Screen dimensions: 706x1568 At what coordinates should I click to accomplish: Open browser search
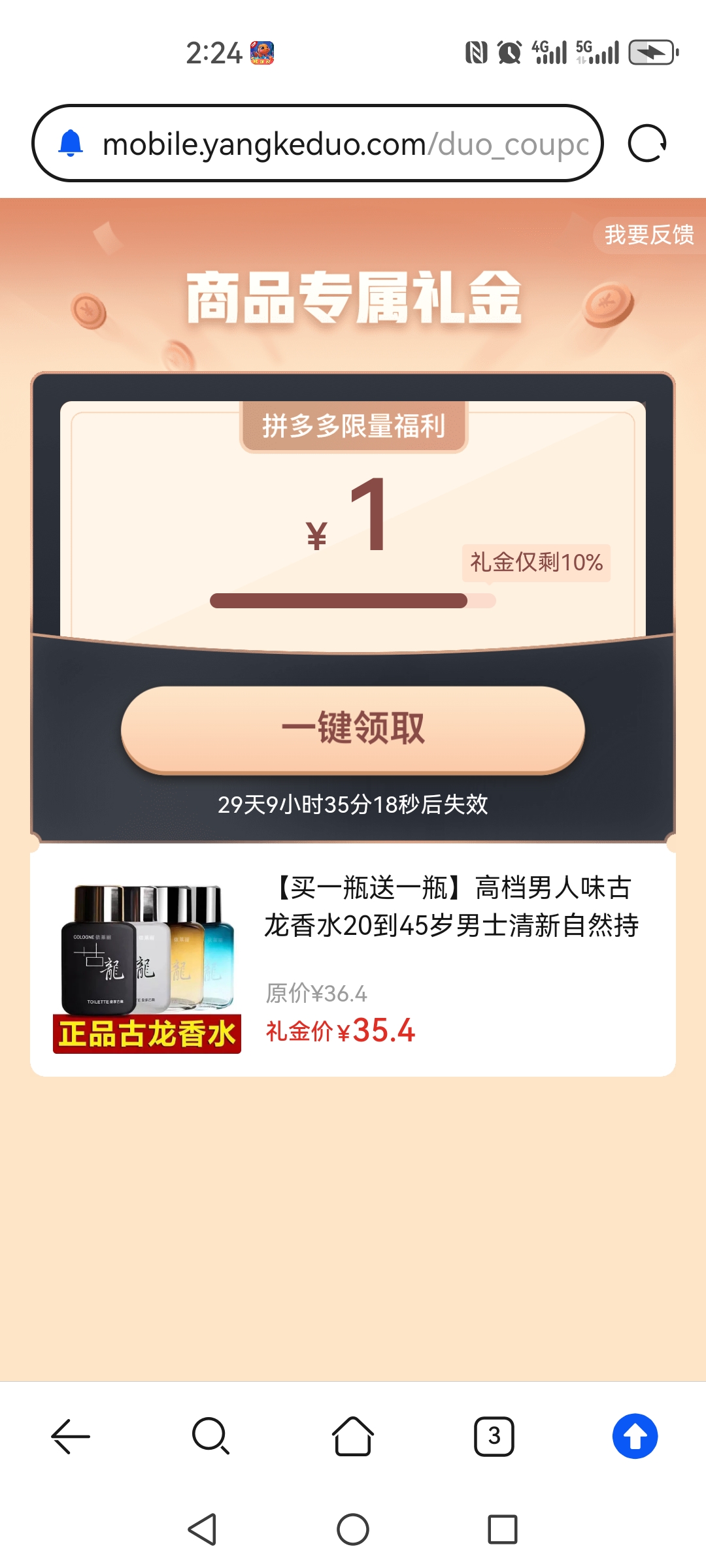click(x=211, y=1436)
